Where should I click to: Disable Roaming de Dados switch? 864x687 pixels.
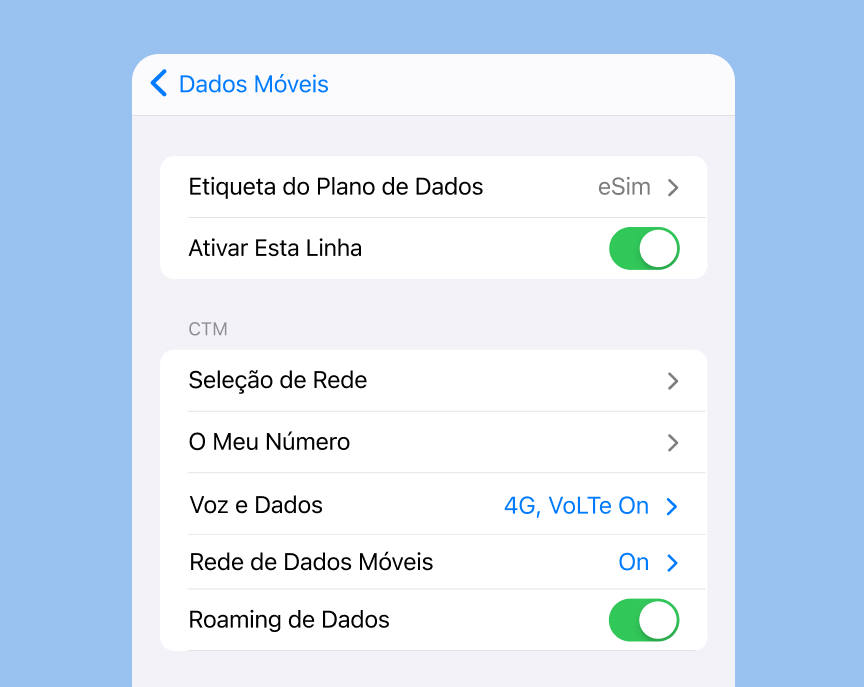(x=643, y=620)
